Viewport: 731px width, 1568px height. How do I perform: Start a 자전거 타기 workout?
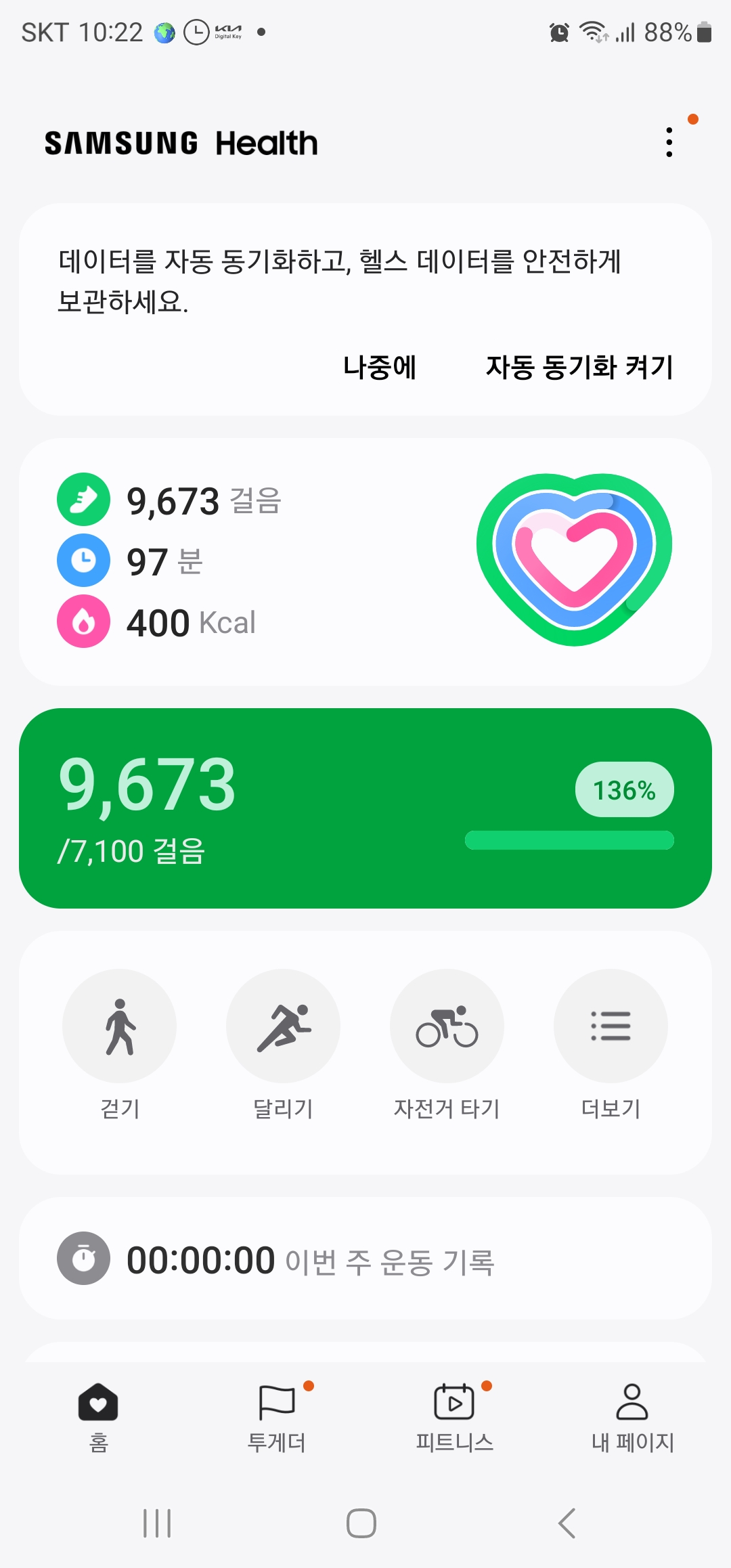pos(447,1026)
